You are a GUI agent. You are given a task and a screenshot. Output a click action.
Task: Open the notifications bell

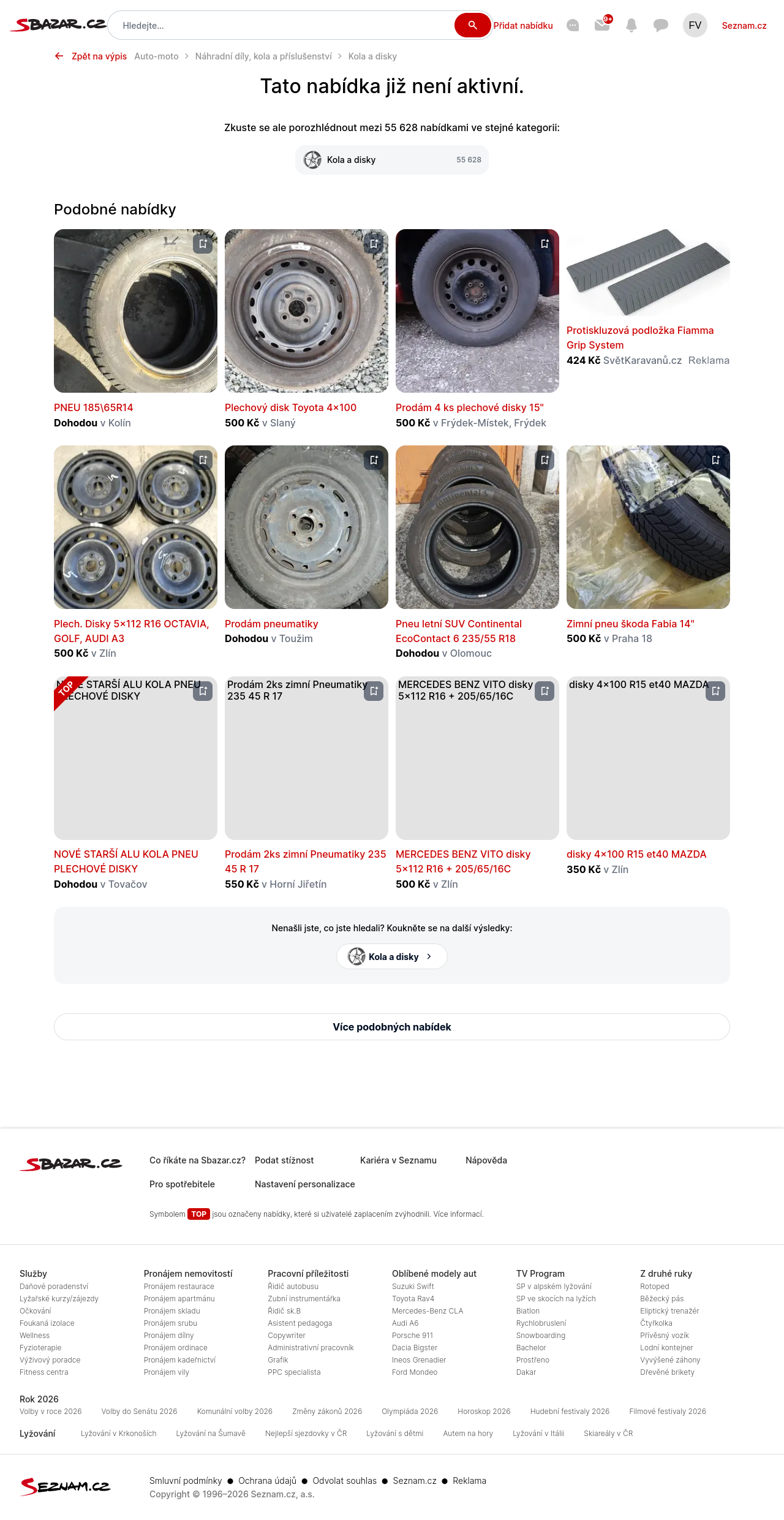point(631,25)
